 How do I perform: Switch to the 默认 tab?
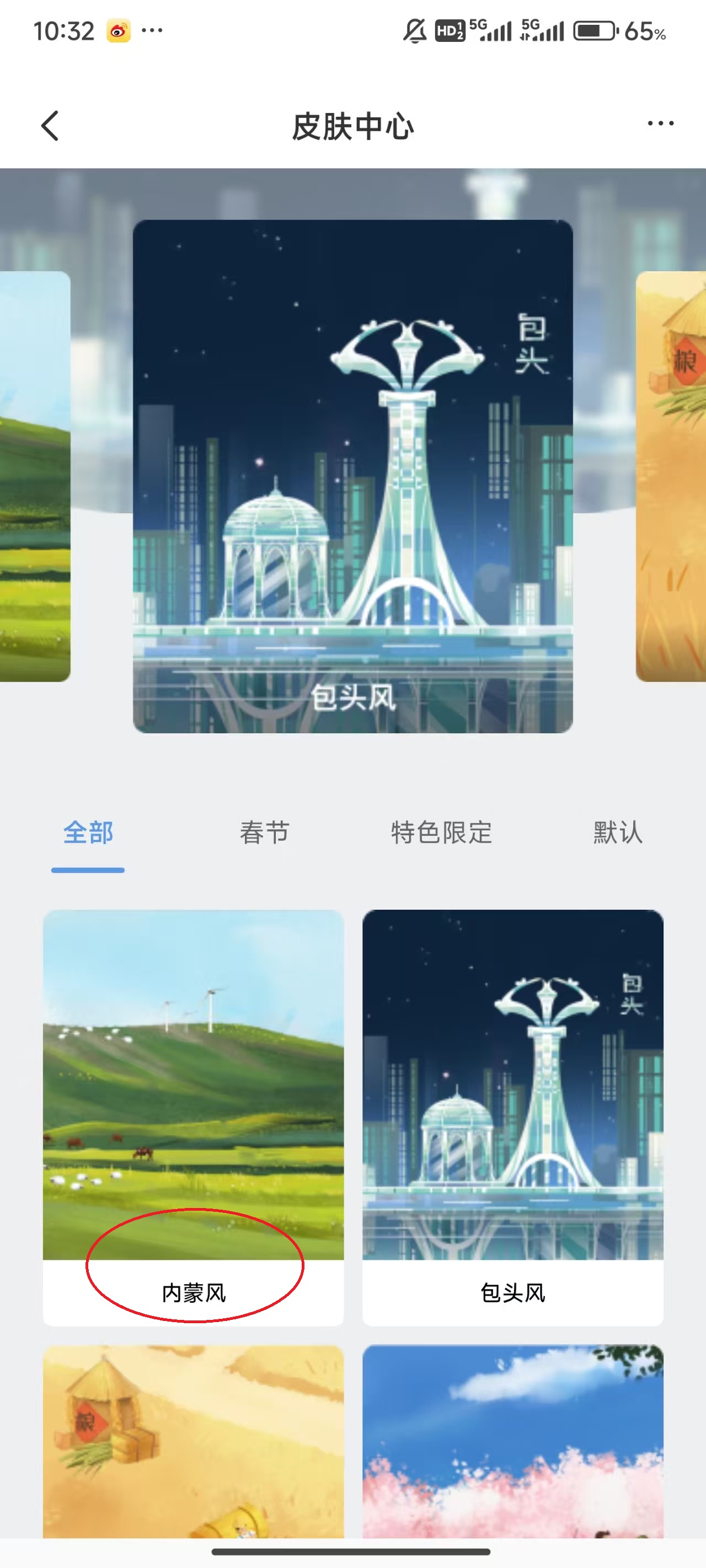coord(618,833)
